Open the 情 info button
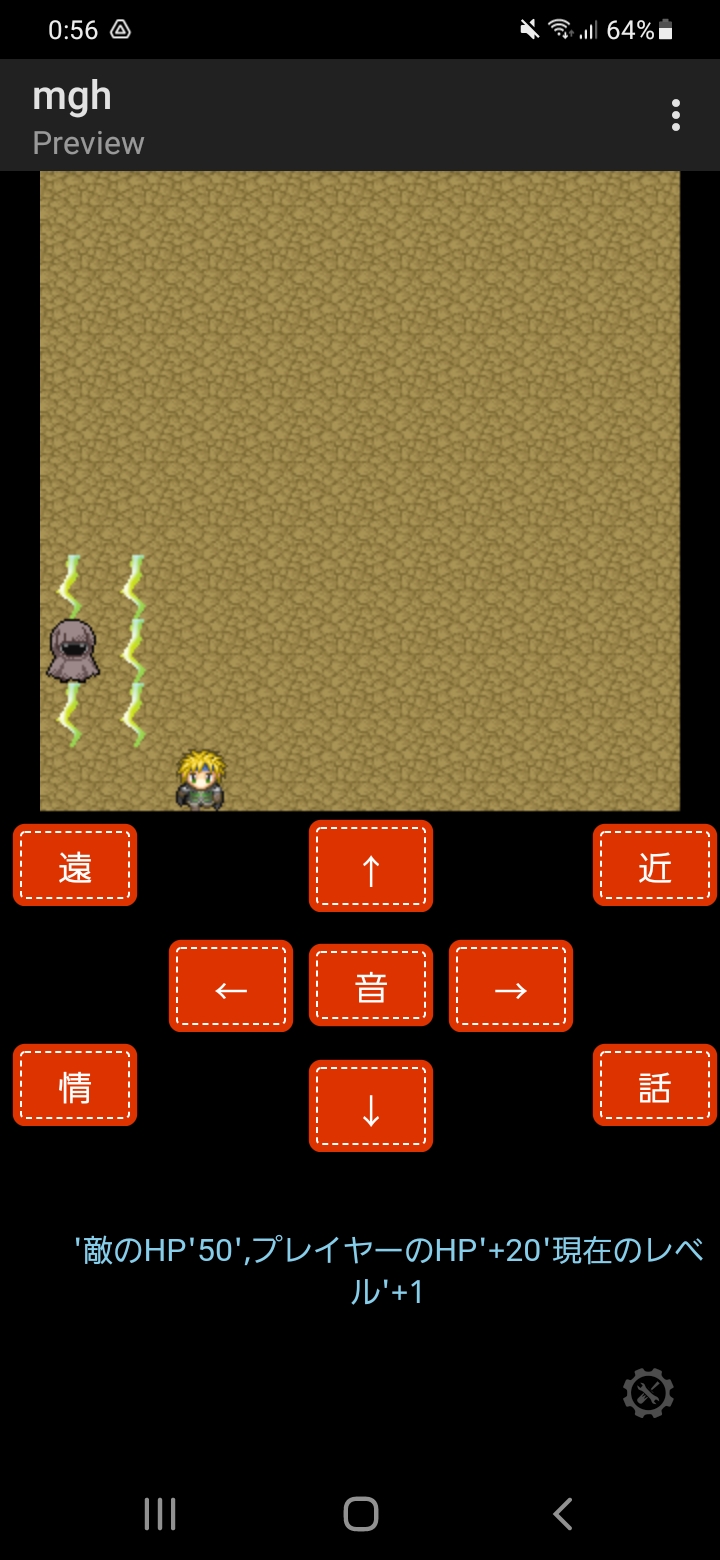 point(75,1086)
